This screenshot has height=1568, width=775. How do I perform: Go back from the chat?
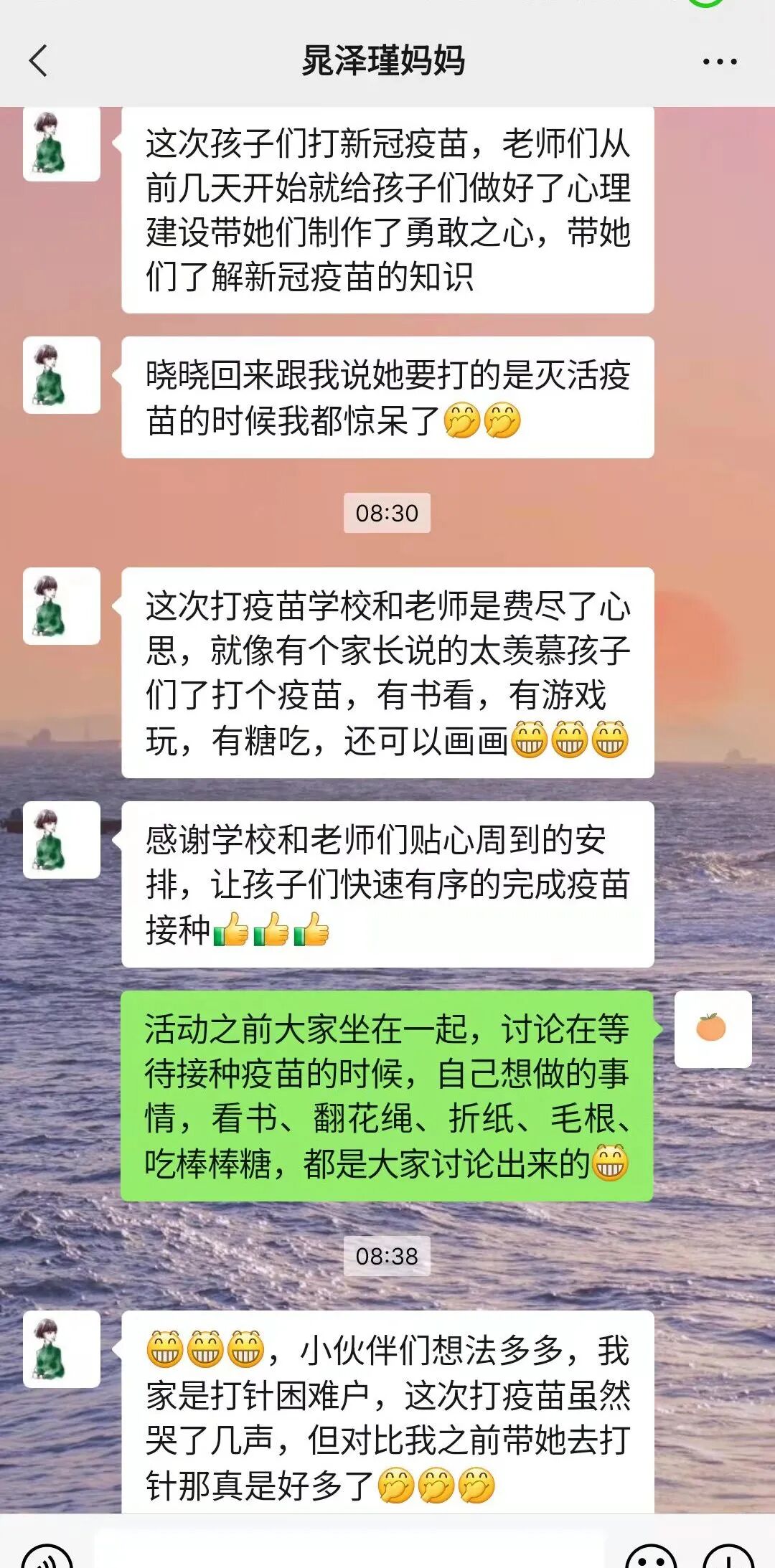[x=39, y=61]
